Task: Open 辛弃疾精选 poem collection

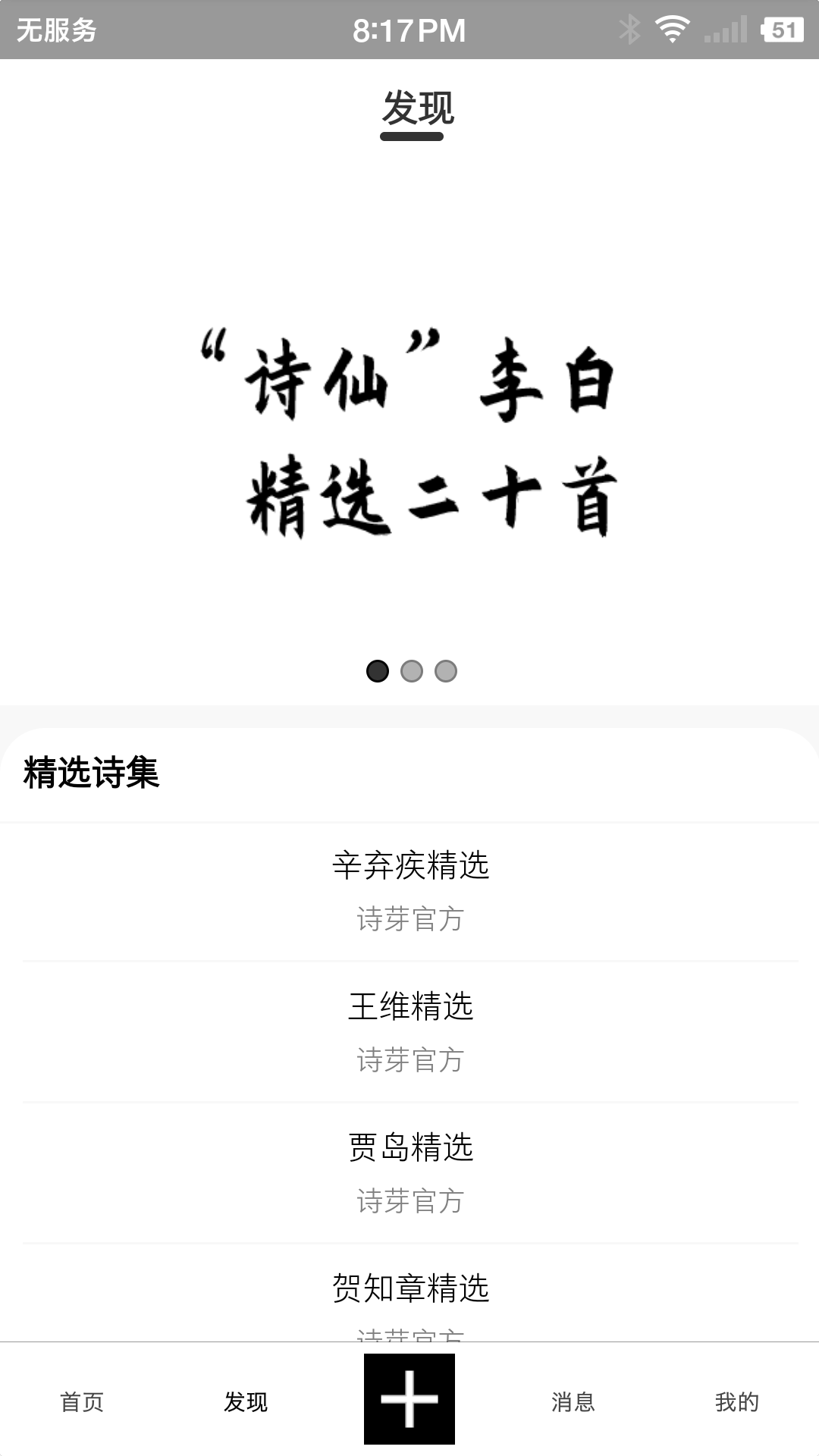Action: (409, 868)
